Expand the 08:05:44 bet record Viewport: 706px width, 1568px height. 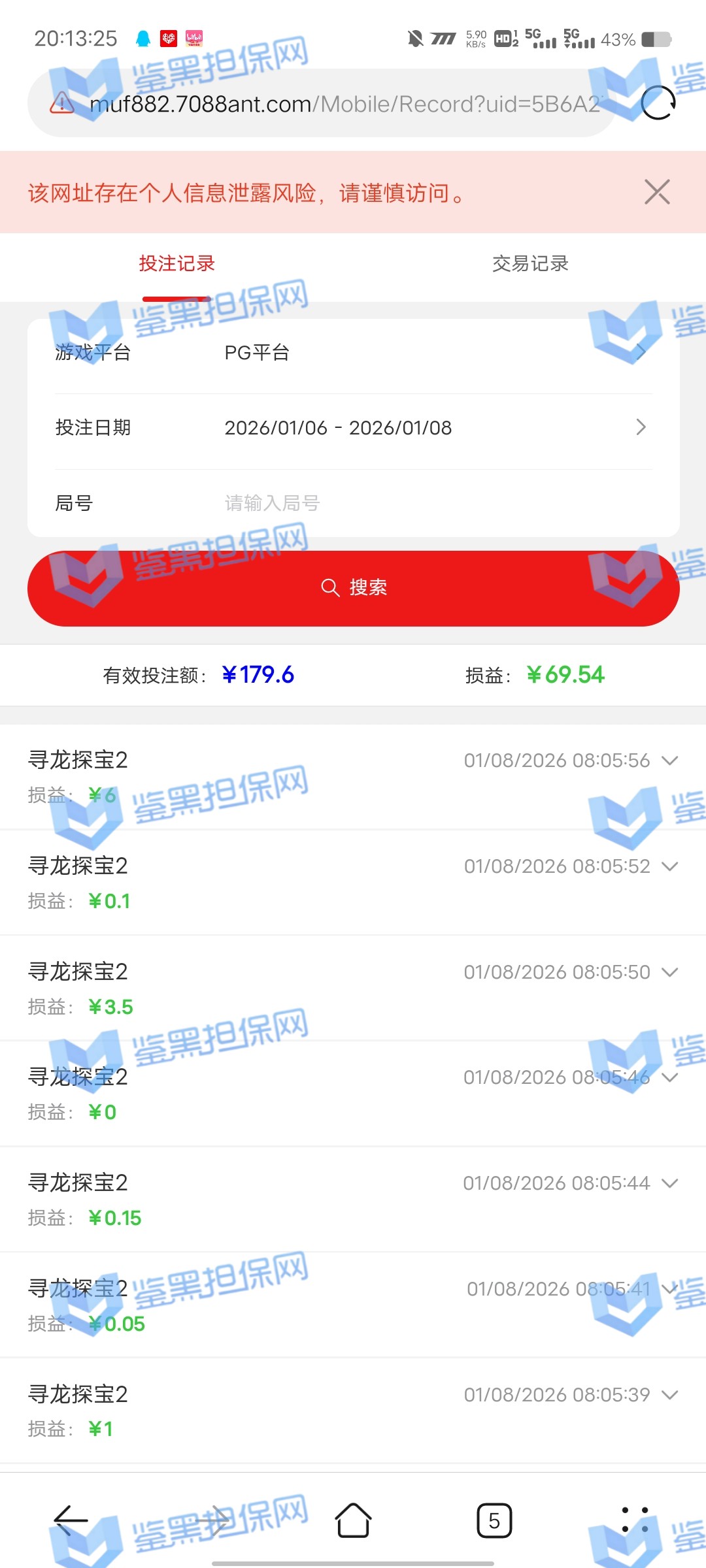click(669, 1183)
